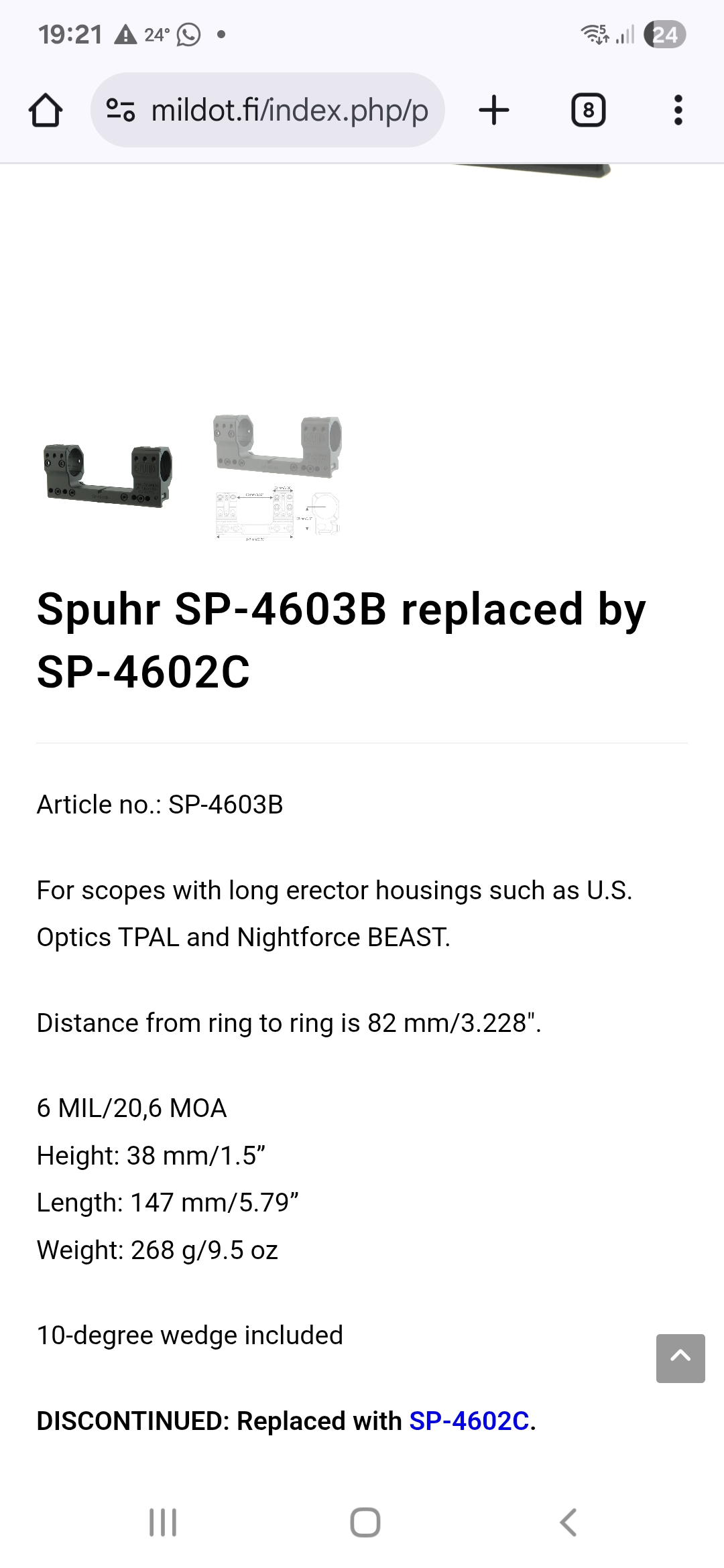The image size is (724, 1568).
Task: Open the browser overflow menu
Action: point(678,111)
